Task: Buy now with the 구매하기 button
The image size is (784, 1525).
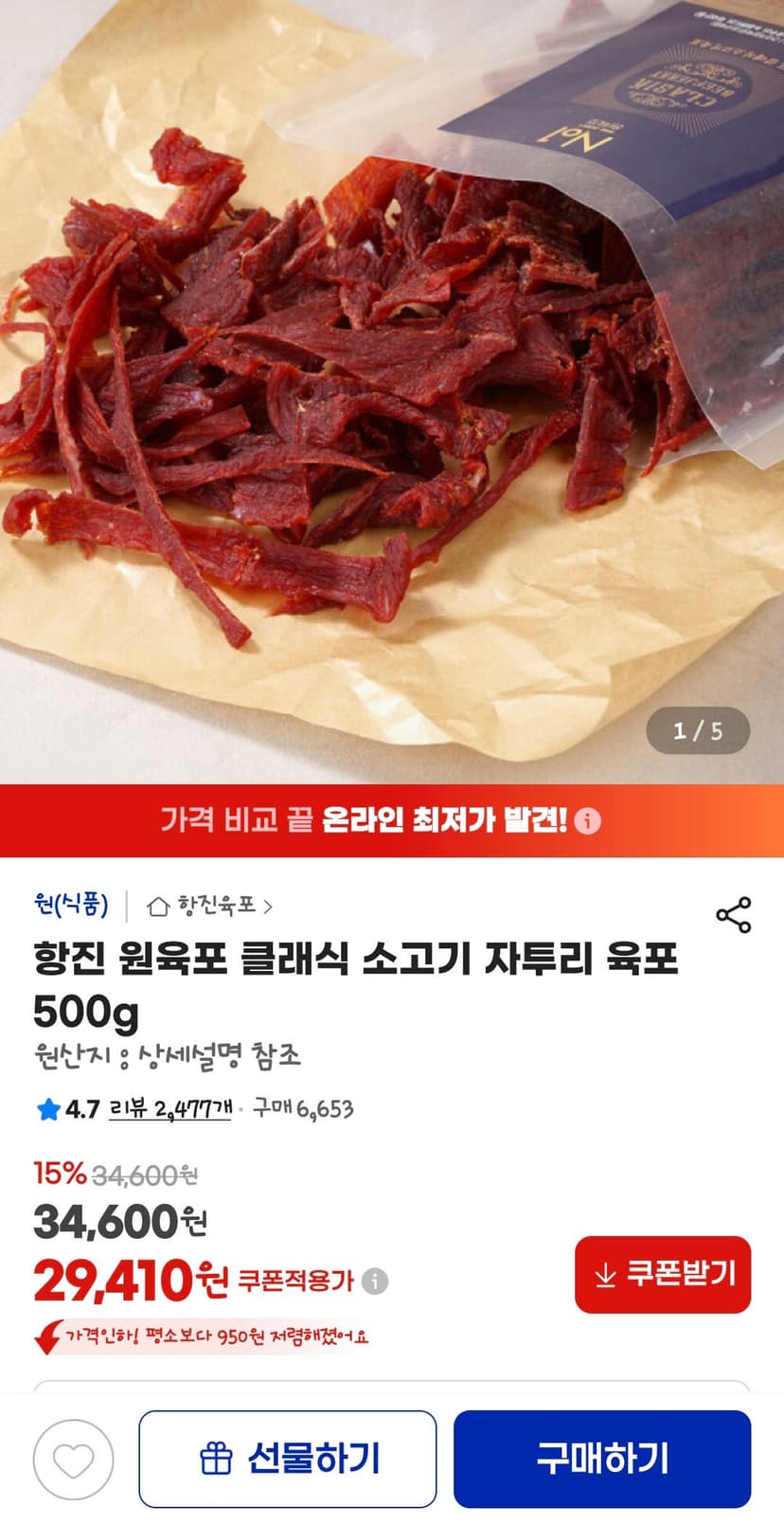Action: [602, 1459]
